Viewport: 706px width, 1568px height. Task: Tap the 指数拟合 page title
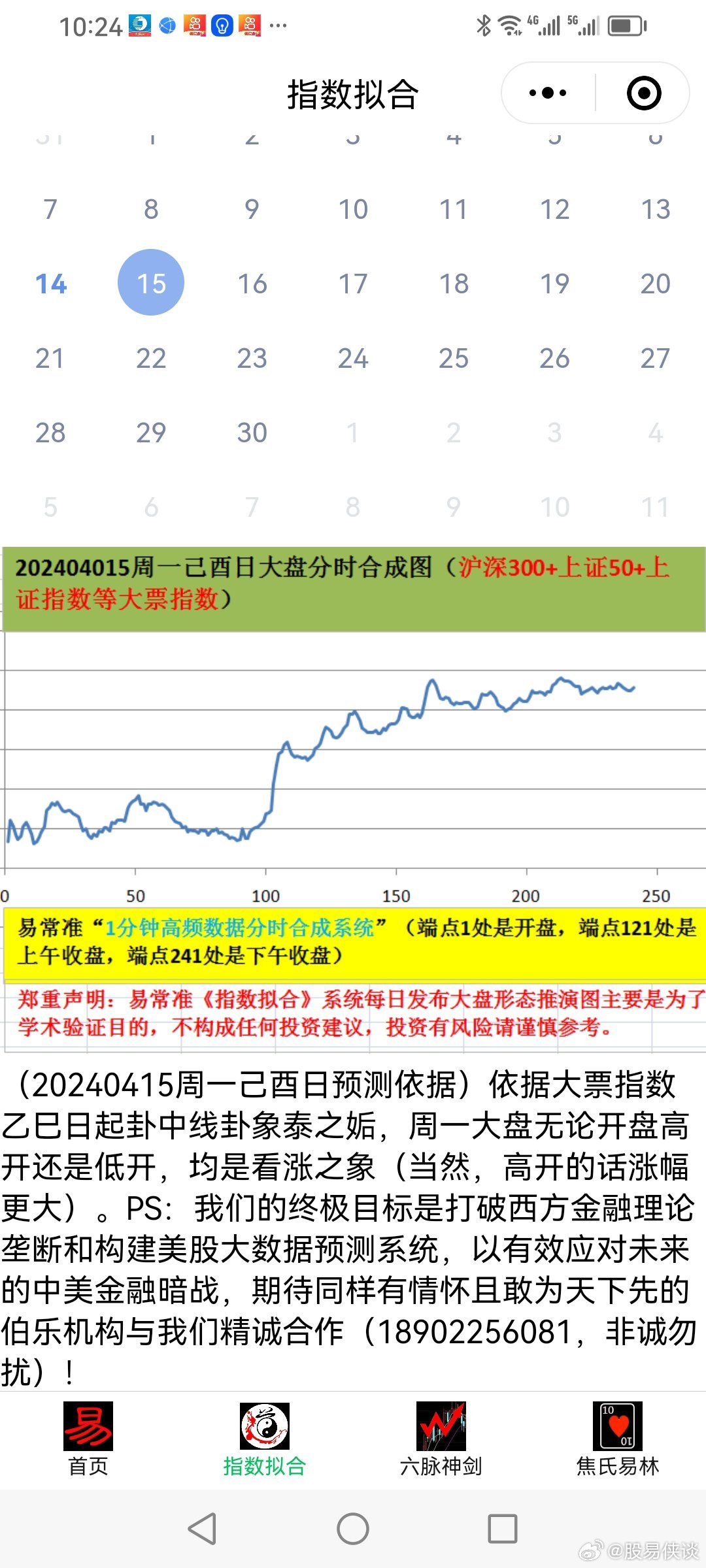[x=353, y=93]
